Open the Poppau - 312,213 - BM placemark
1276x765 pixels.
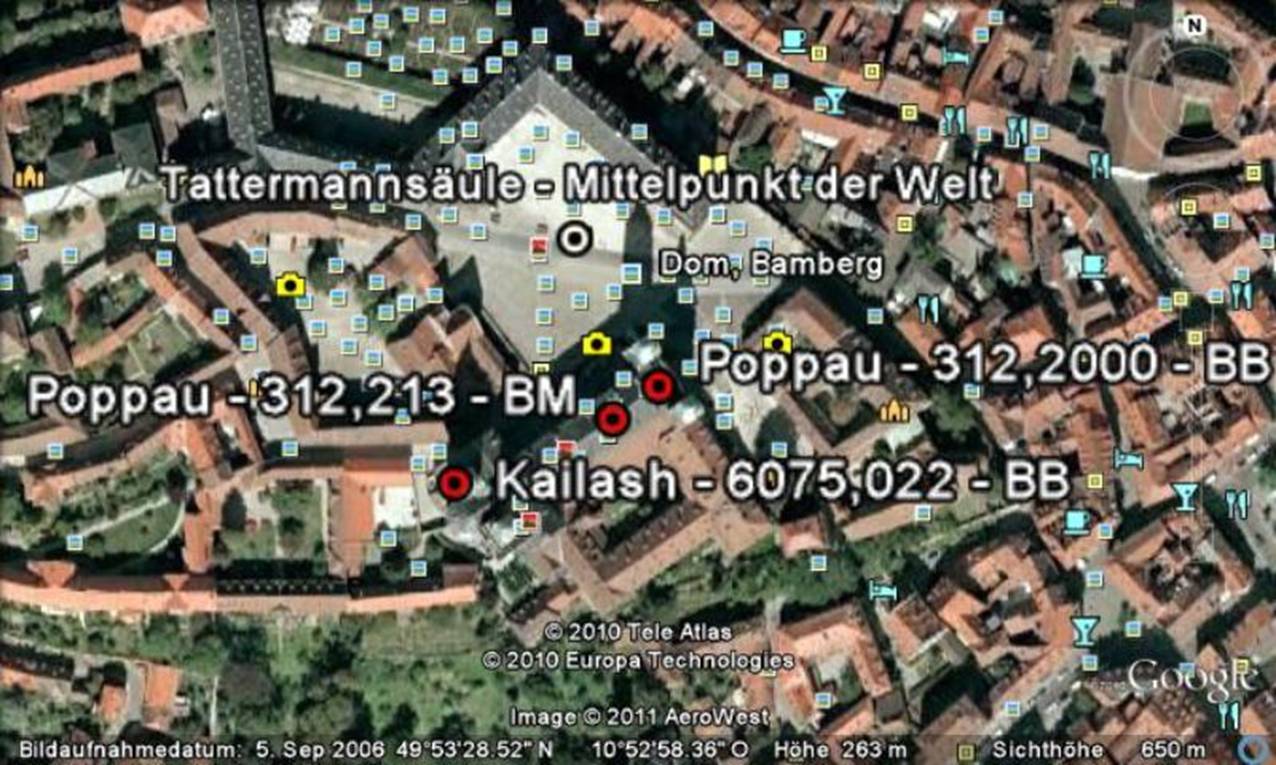pos(612,419)
